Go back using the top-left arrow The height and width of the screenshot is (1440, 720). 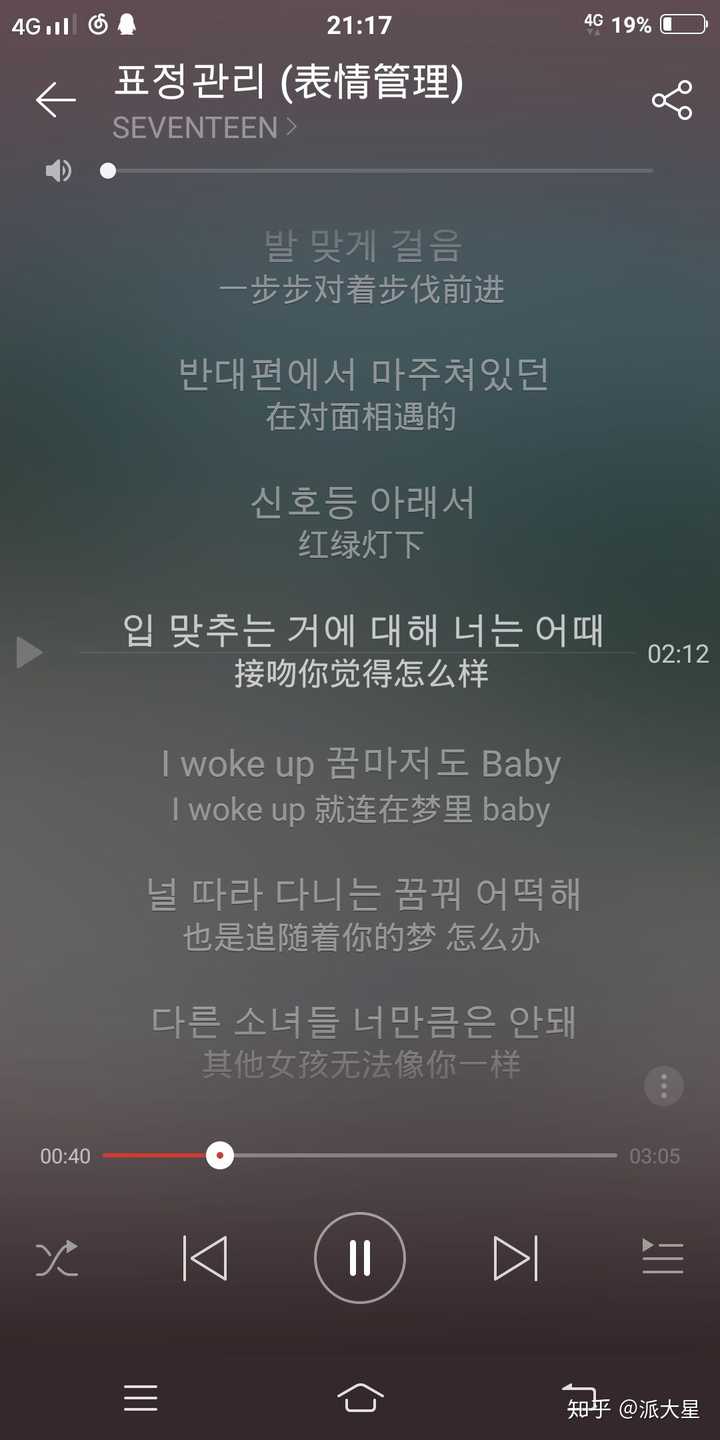pyautogui.click(x=56, y=99)
